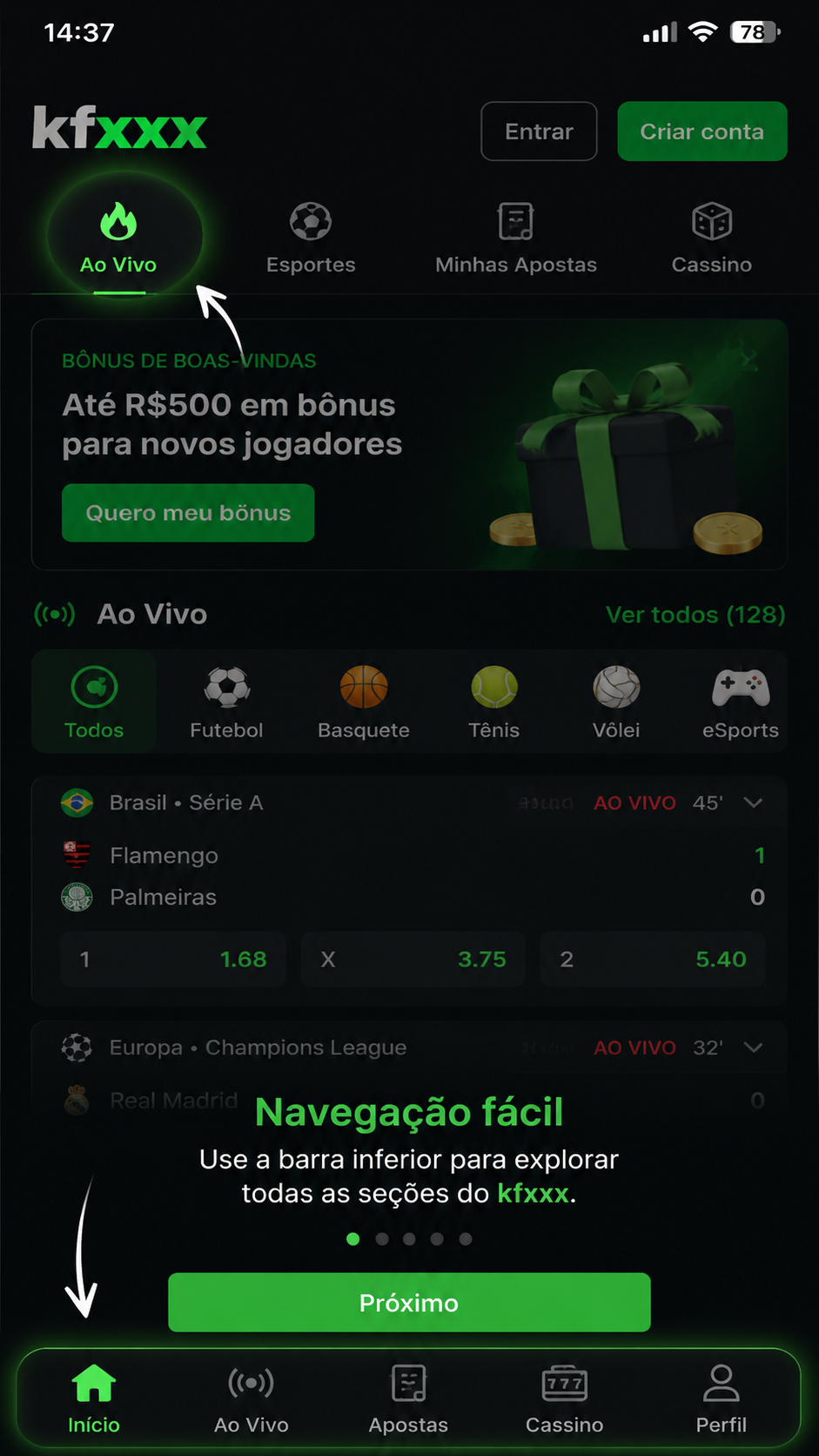Viewport: 819px width, 1456px height.
Task: Filter live events by Futebol
Action: [x=226, y=702]
